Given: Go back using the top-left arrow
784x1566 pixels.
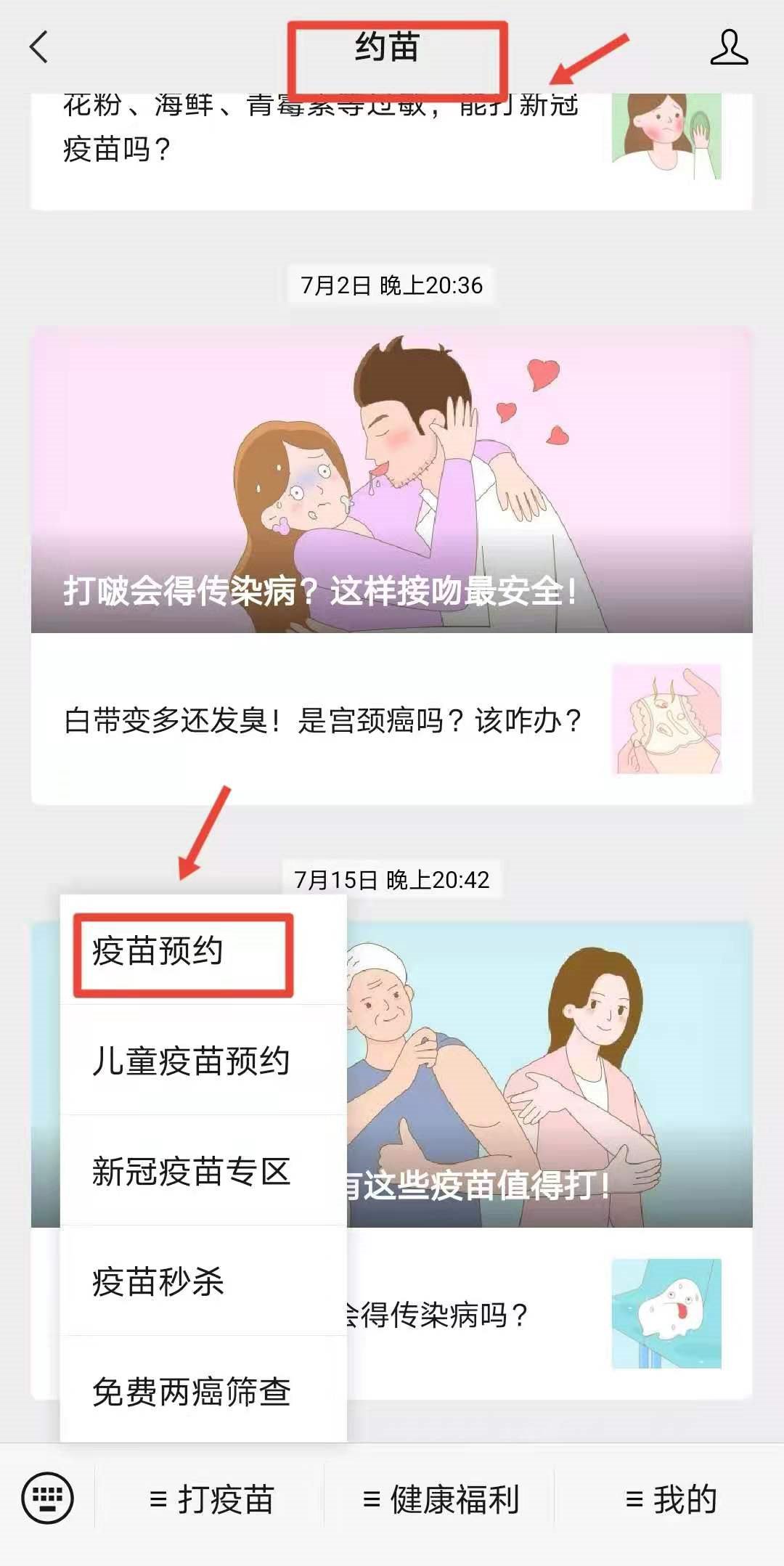Looking at the screenshot, I should [x=39, y=47].
